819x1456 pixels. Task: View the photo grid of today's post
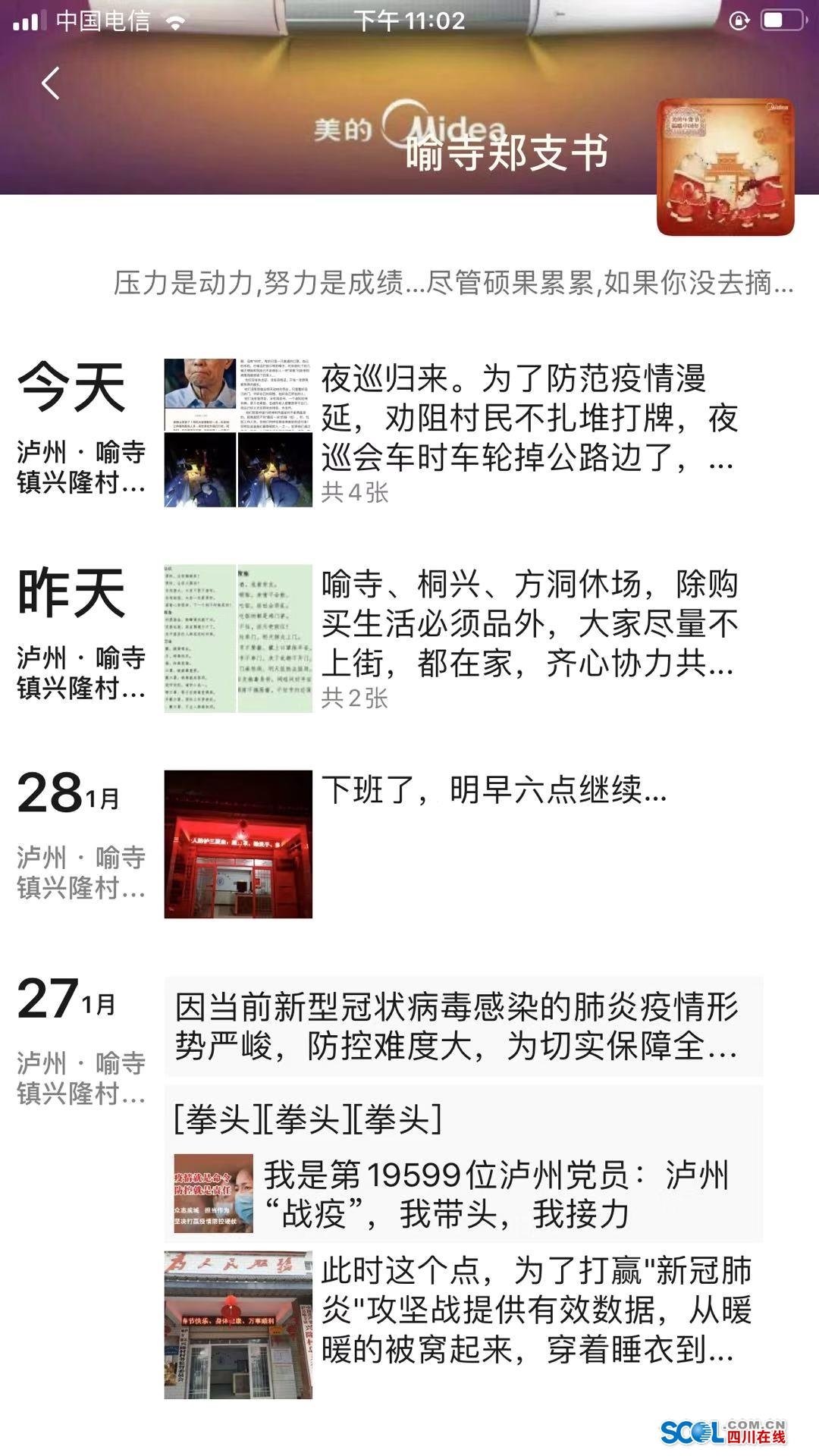coord(238,433)
